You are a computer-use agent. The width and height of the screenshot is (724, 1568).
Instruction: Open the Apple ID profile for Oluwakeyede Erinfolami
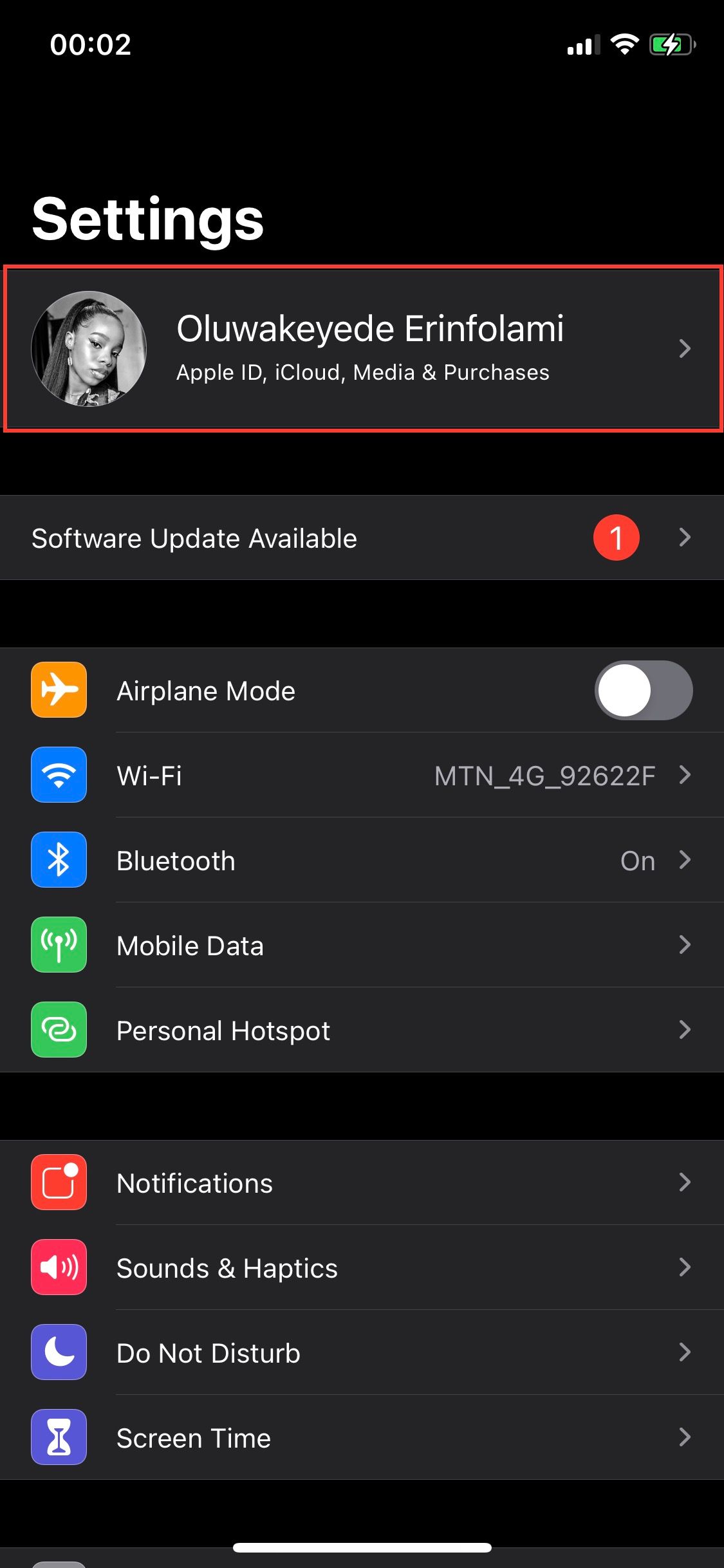point(362,348)
